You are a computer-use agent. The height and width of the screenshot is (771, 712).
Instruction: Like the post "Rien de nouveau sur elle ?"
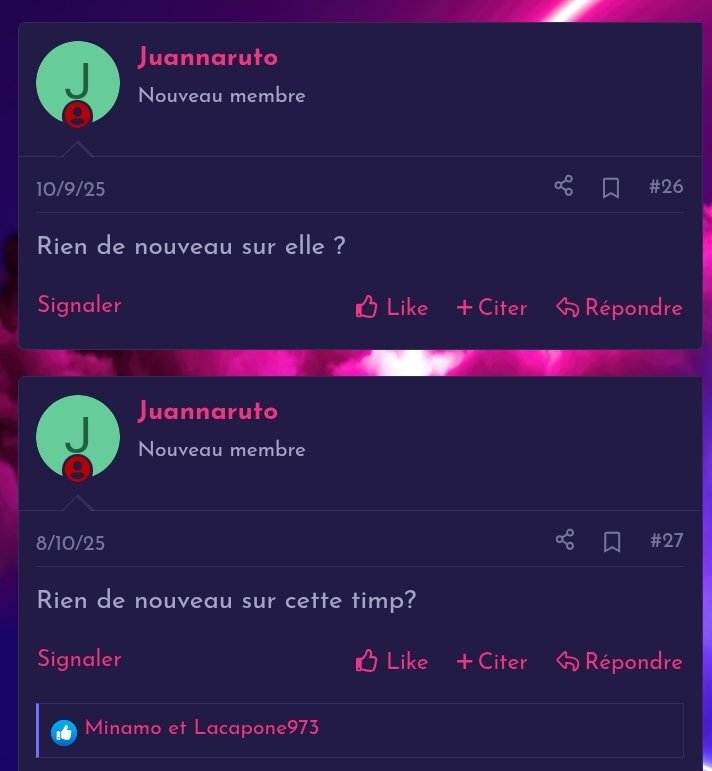(392, 308)
